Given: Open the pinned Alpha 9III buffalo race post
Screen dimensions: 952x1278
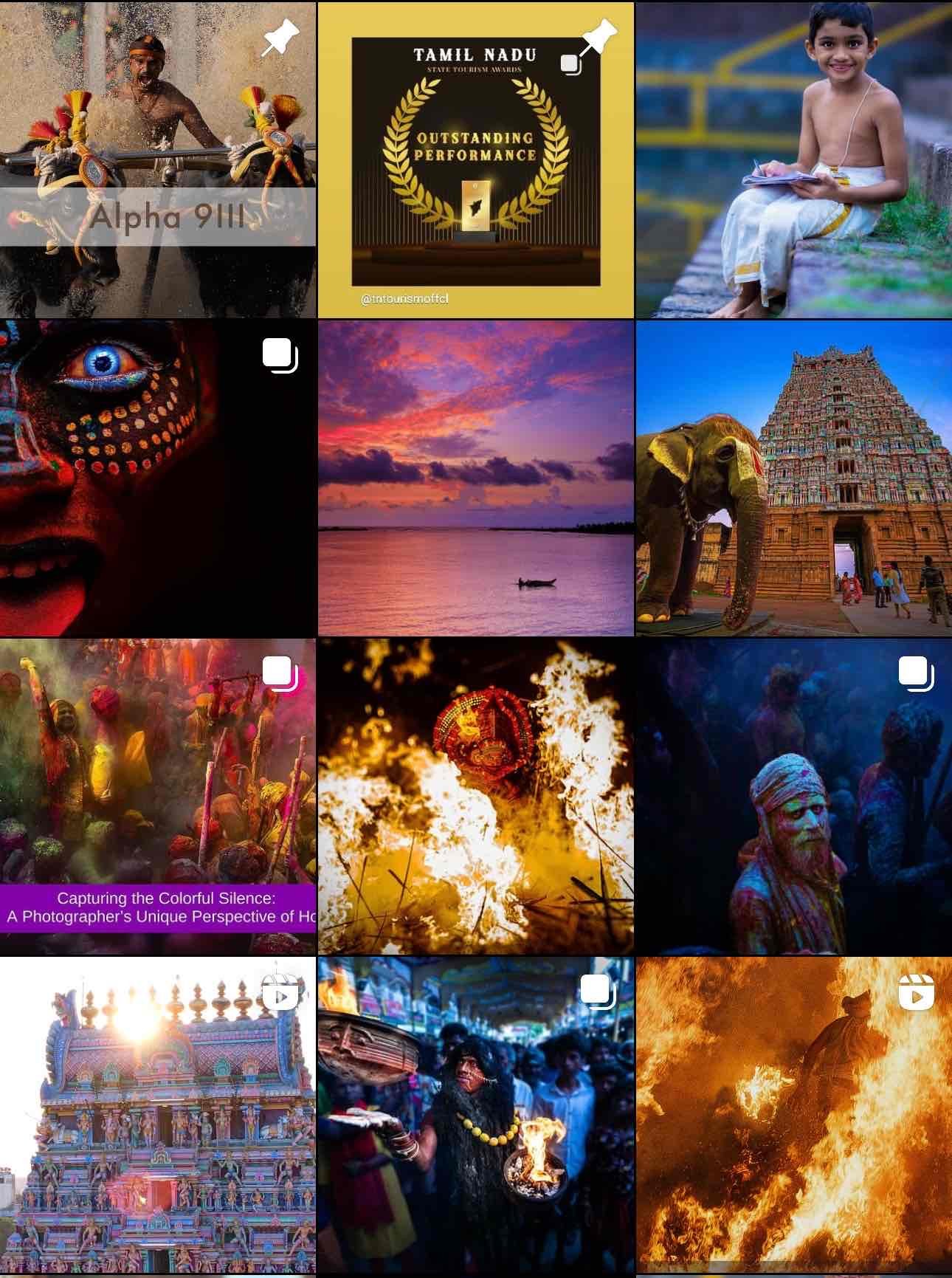Looking at the screenshot, I should click(158, 159).
